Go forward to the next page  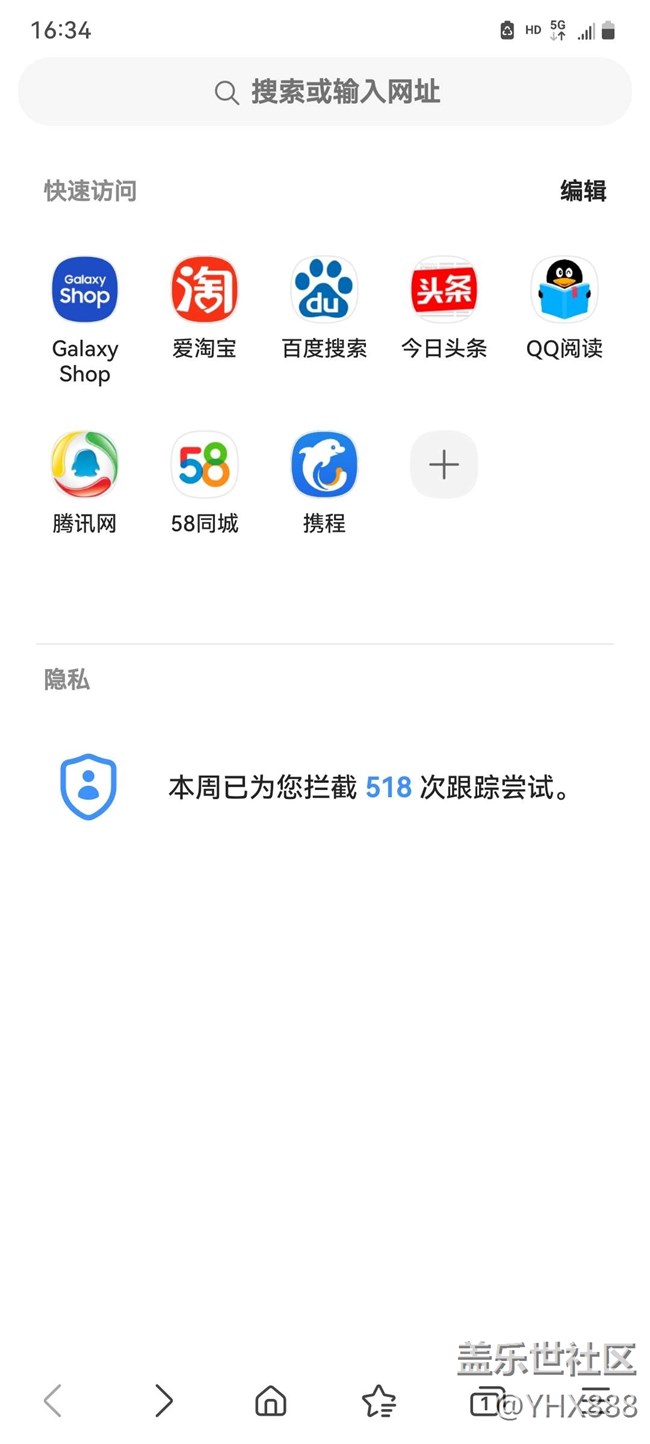pyautogui.click(x=163, y=1401)
